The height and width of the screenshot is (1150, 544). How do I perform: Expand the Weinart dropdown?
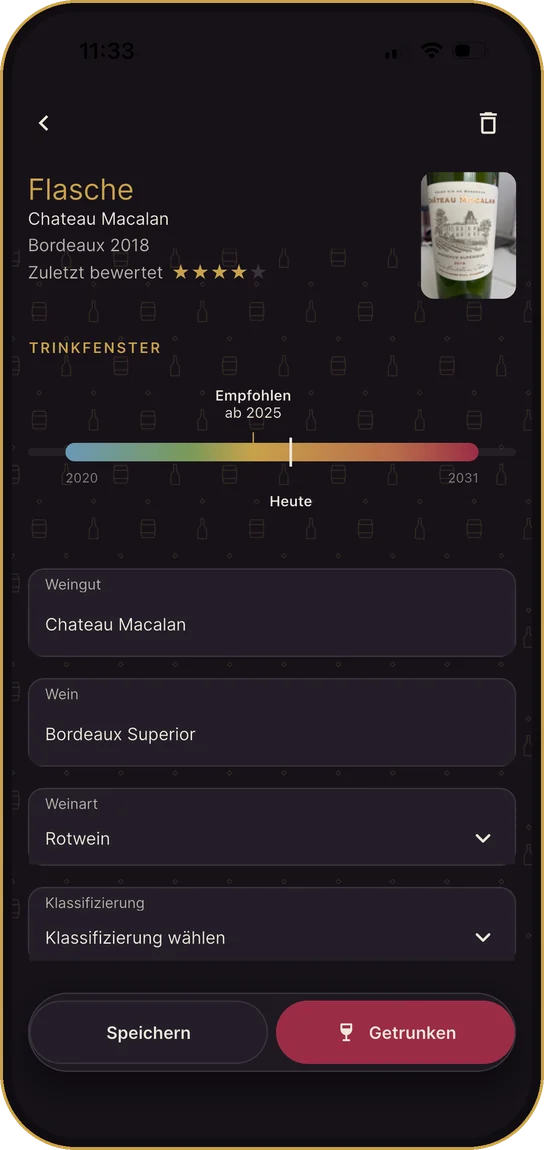tap(272, 827)
